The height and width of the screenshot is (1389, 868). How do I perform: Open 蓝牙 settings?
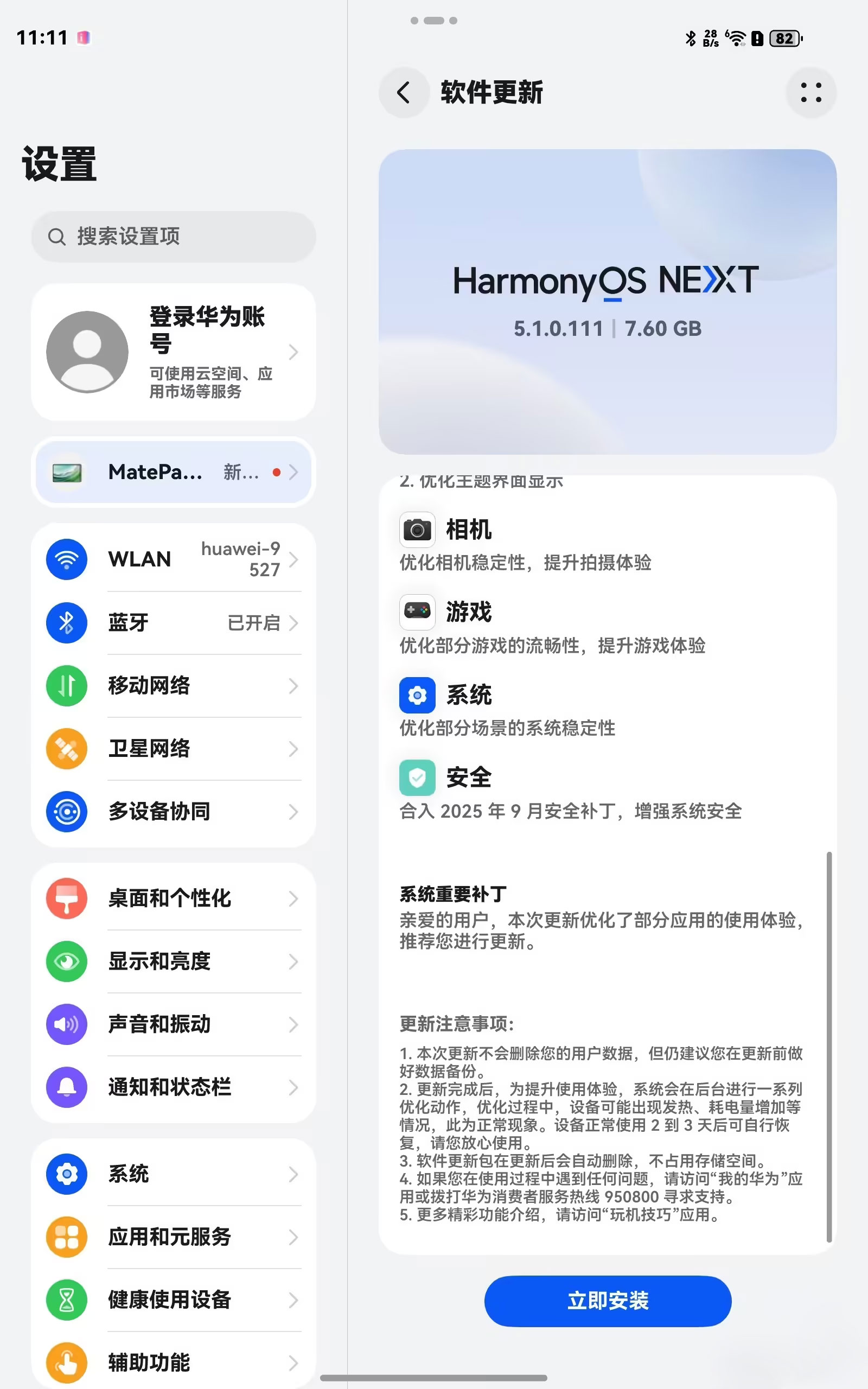174,622
